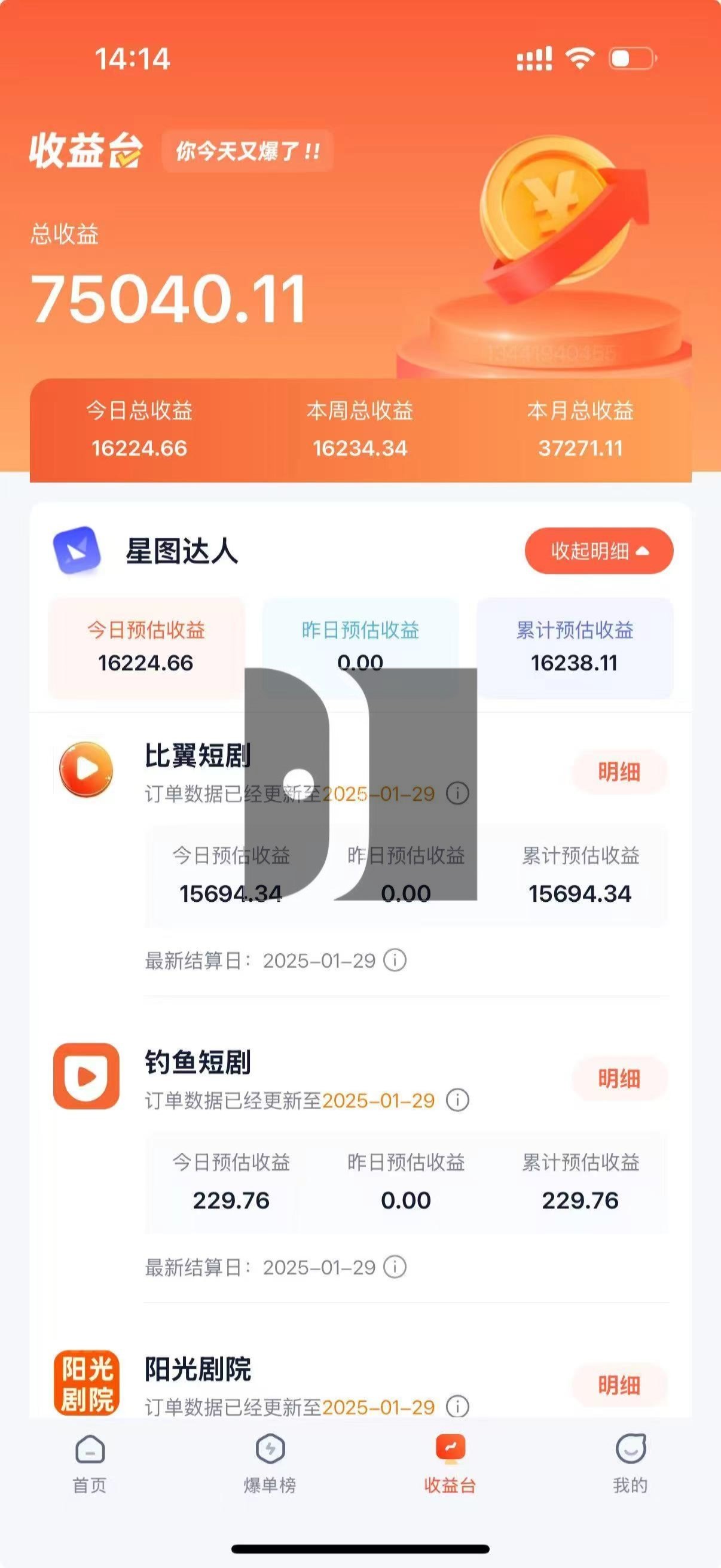The width and height of the screenshot is (721, 1568).
Task: Open 明细 for 比翼短剧
Action: coord(619,772)
